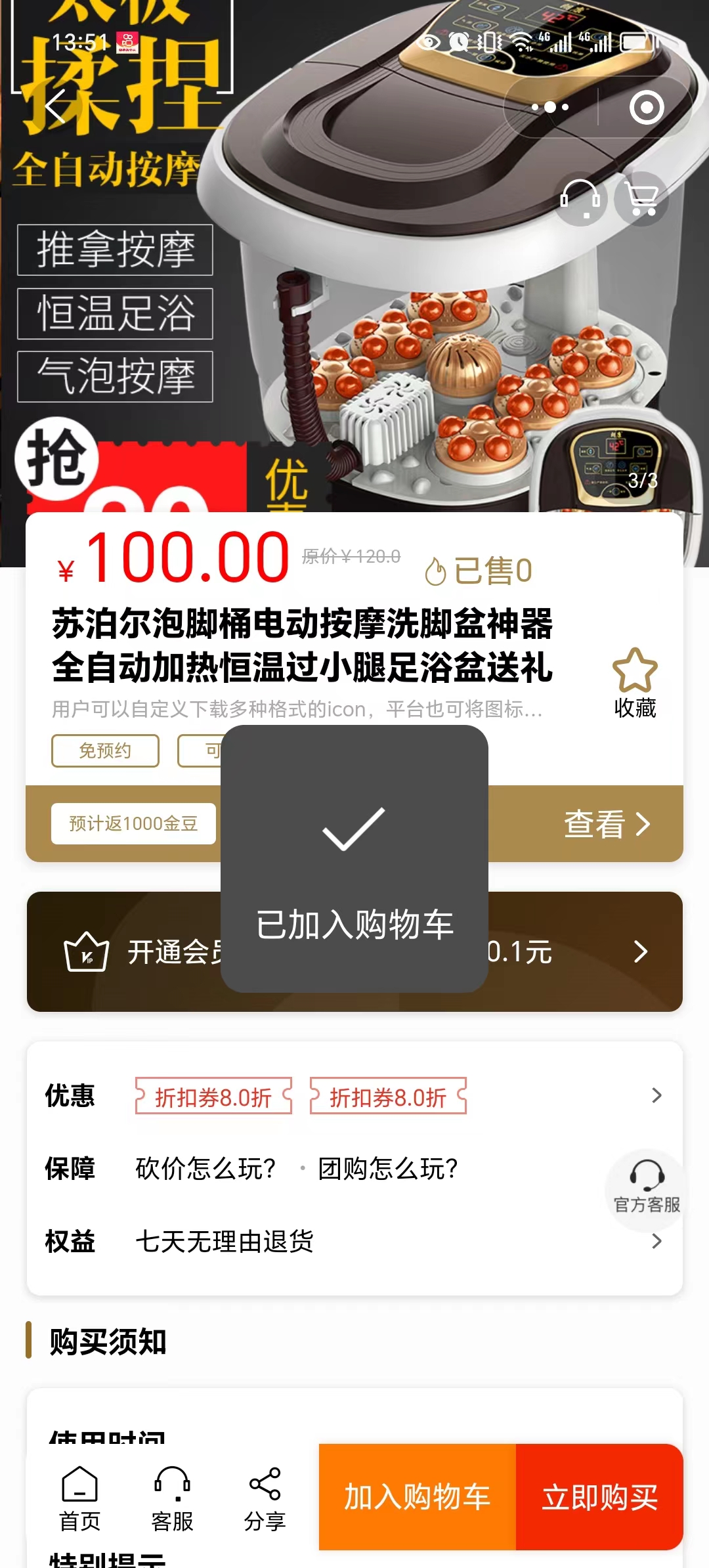Expand the 权益 seven-day return row
The width and height of the screenshot is (709, 1568).
[656, 1241]
